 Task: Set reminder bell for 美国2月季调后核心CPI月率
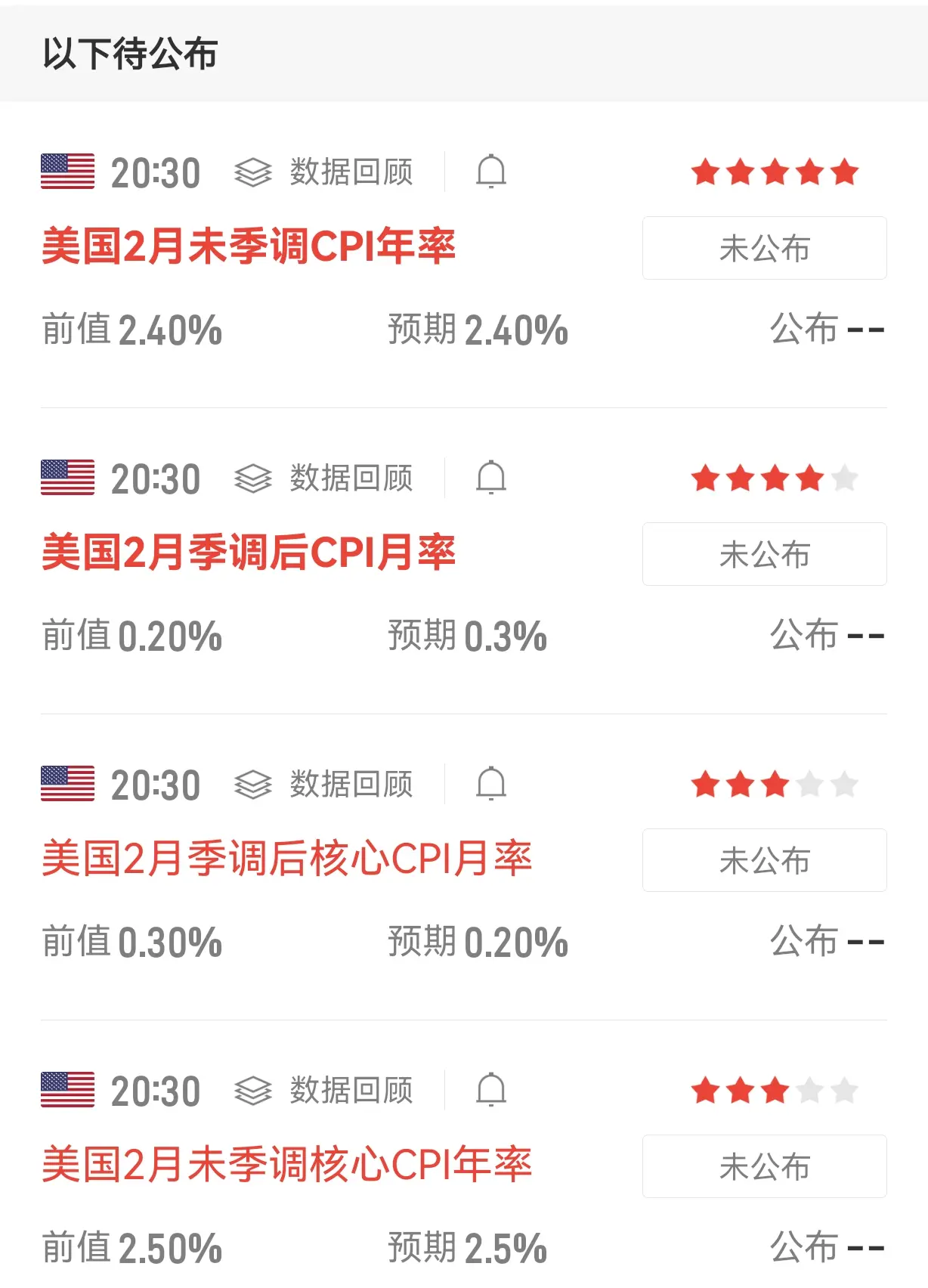pos(490,784)
